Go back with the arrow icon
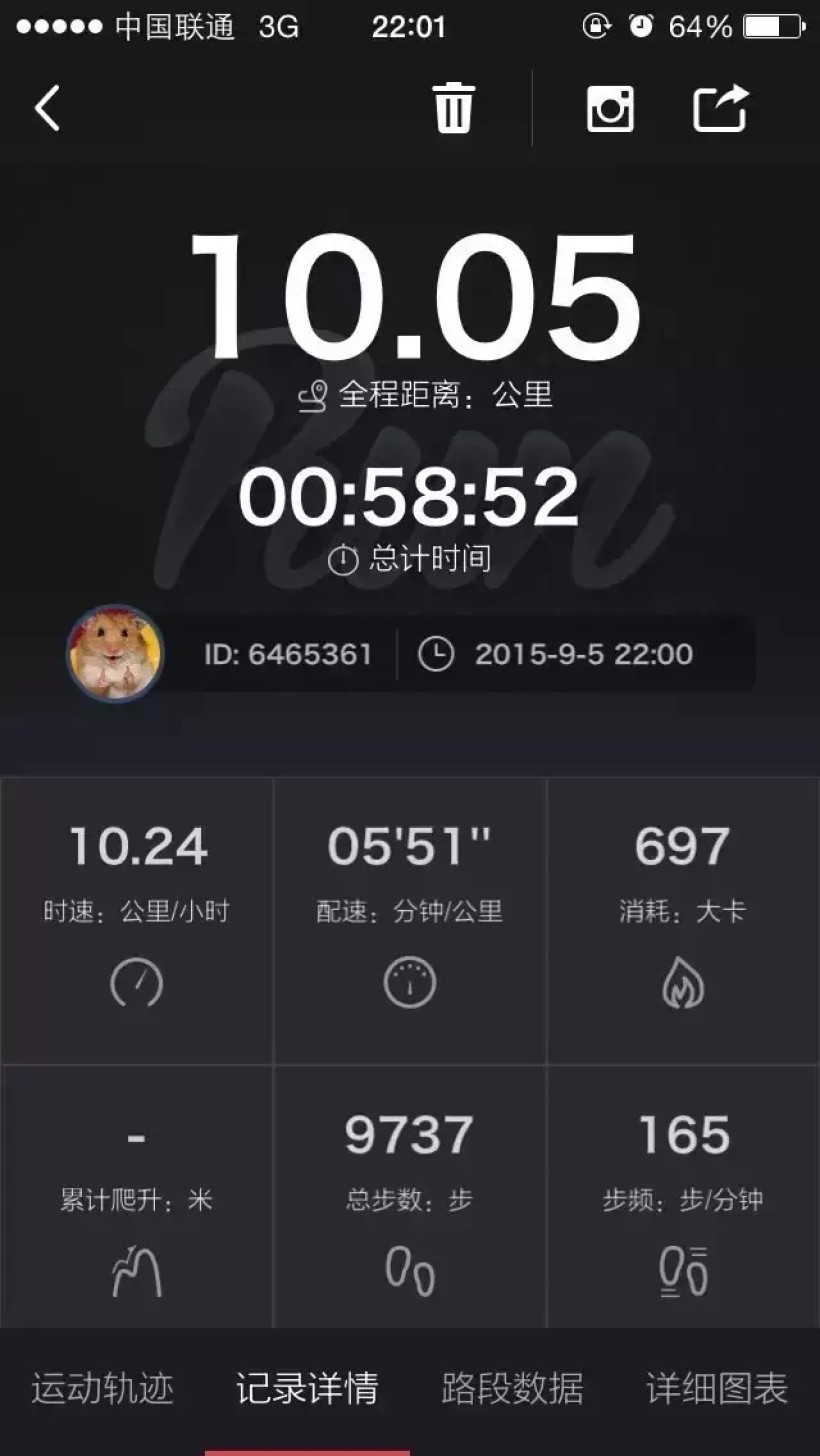 pyautogui.click(x=47, y=108)
